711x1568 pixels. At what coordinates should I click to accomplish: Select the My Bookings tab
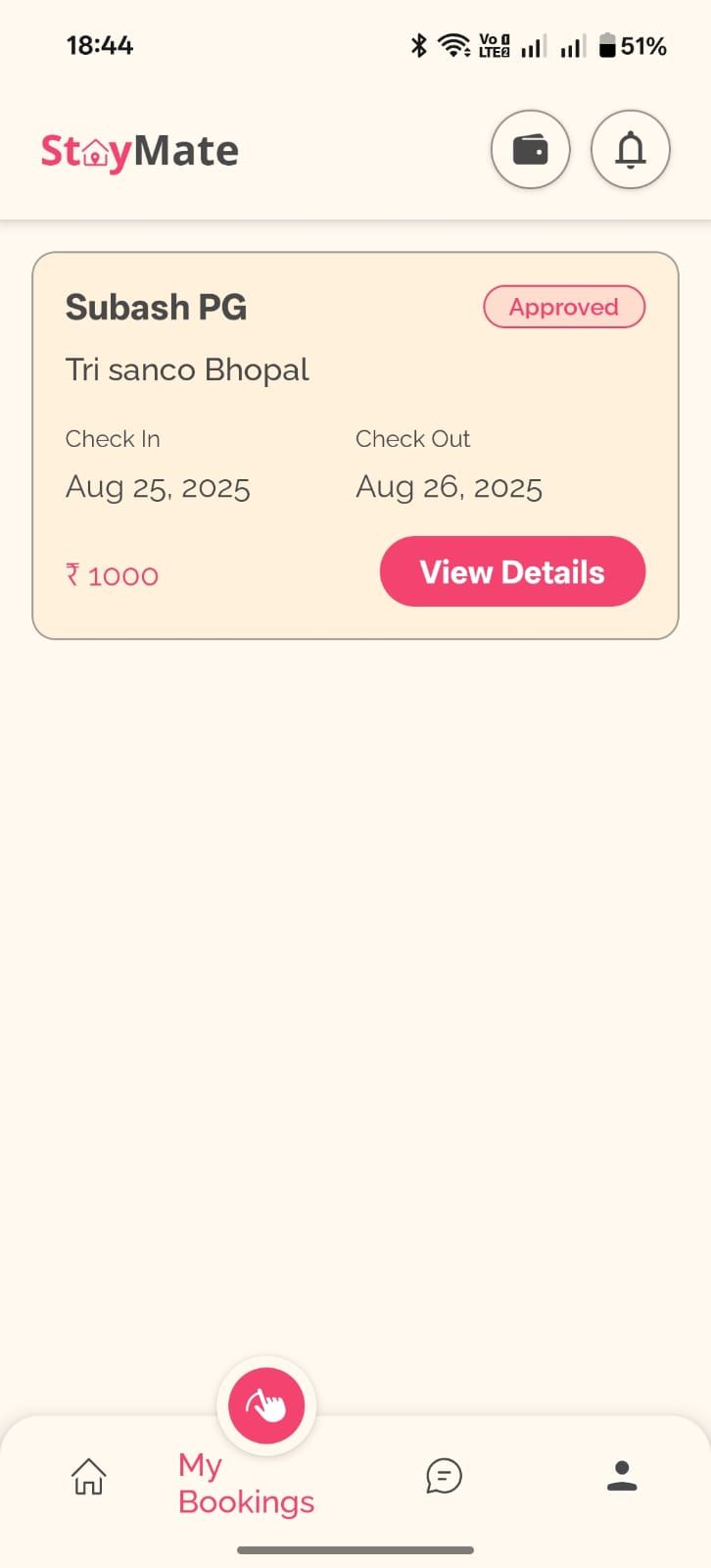click(246, 1482)
